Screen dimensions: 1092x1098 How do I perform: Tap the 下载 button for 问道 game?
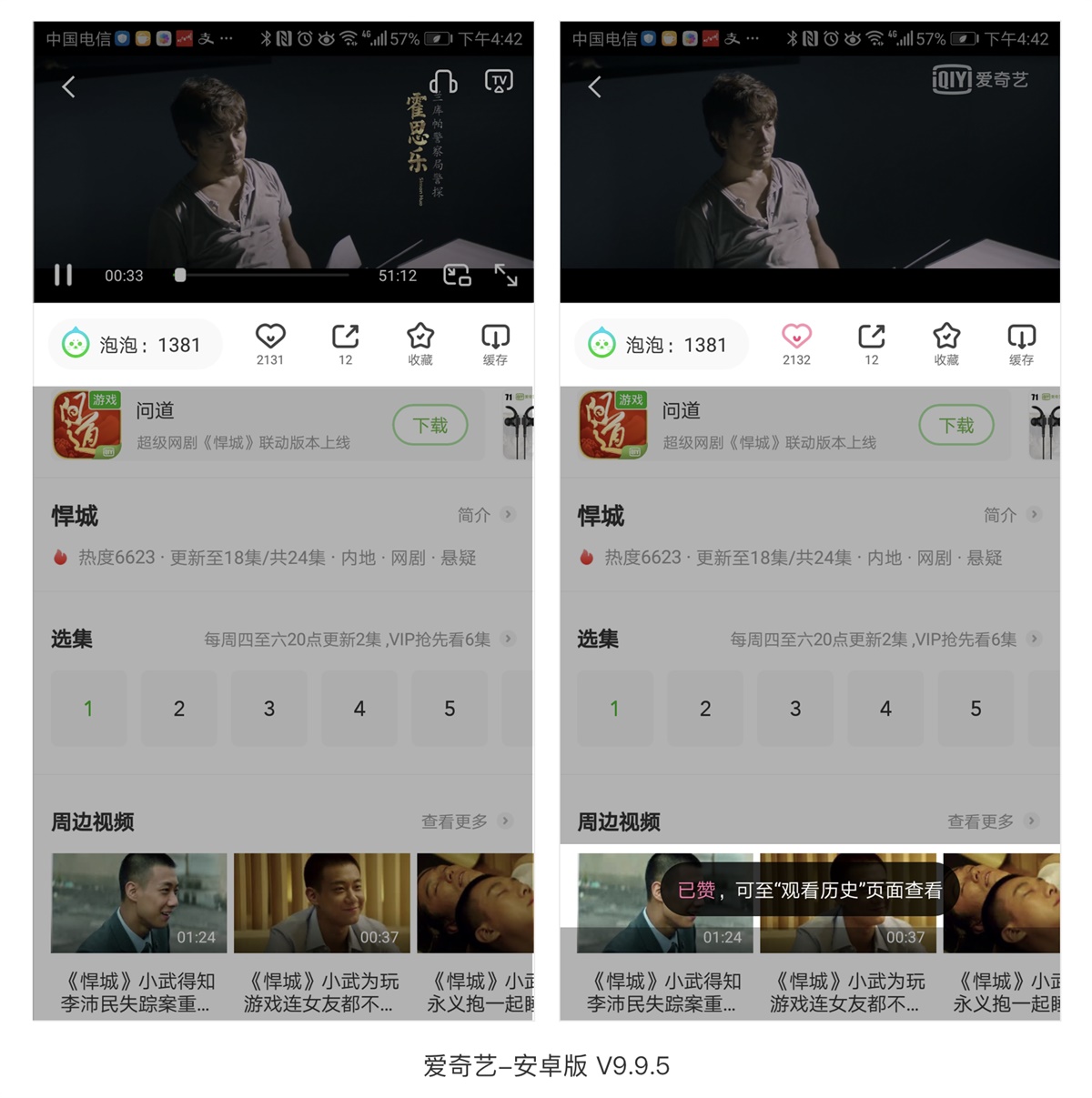(x=430, y=425)
